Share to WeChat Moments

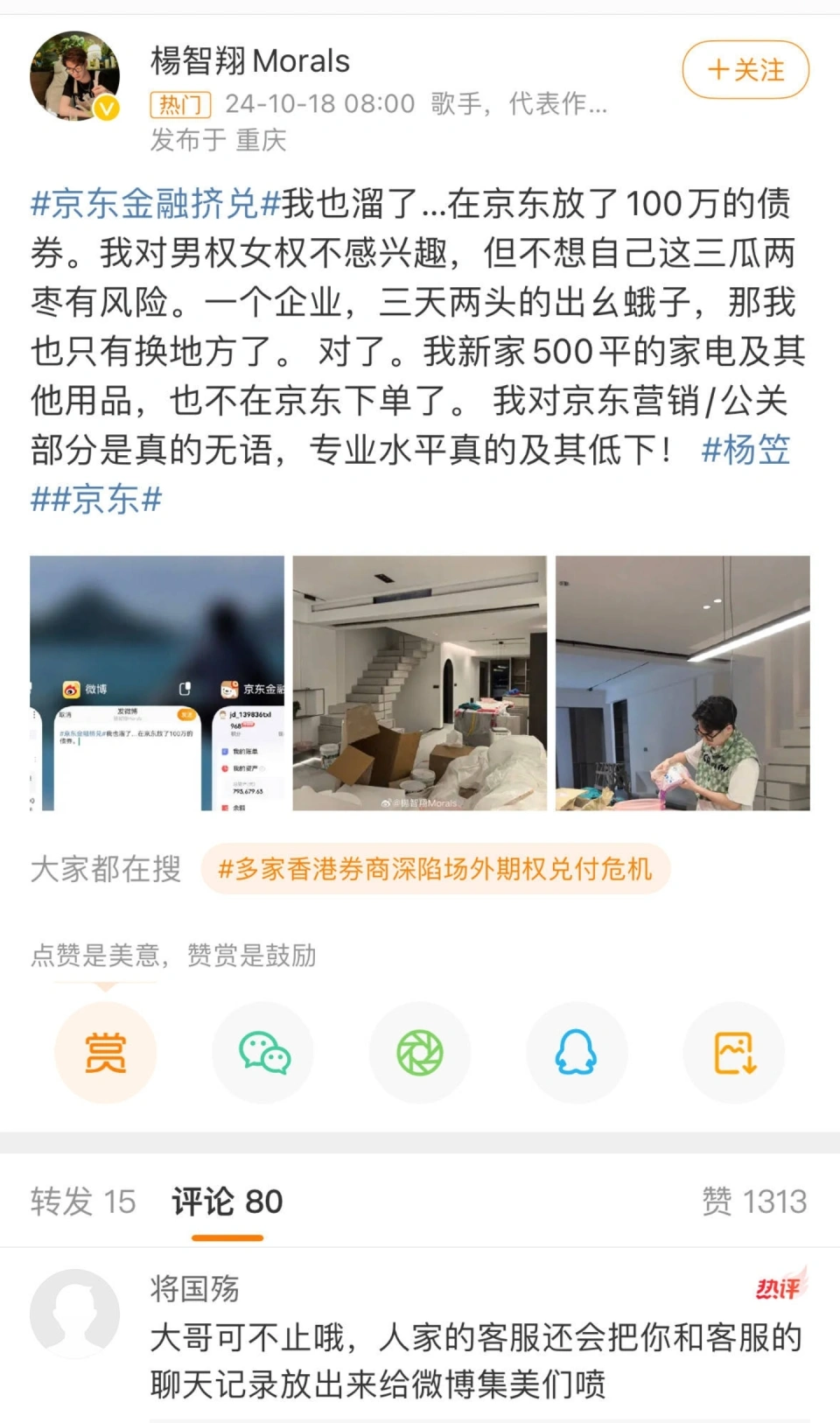pos(420,1052)
